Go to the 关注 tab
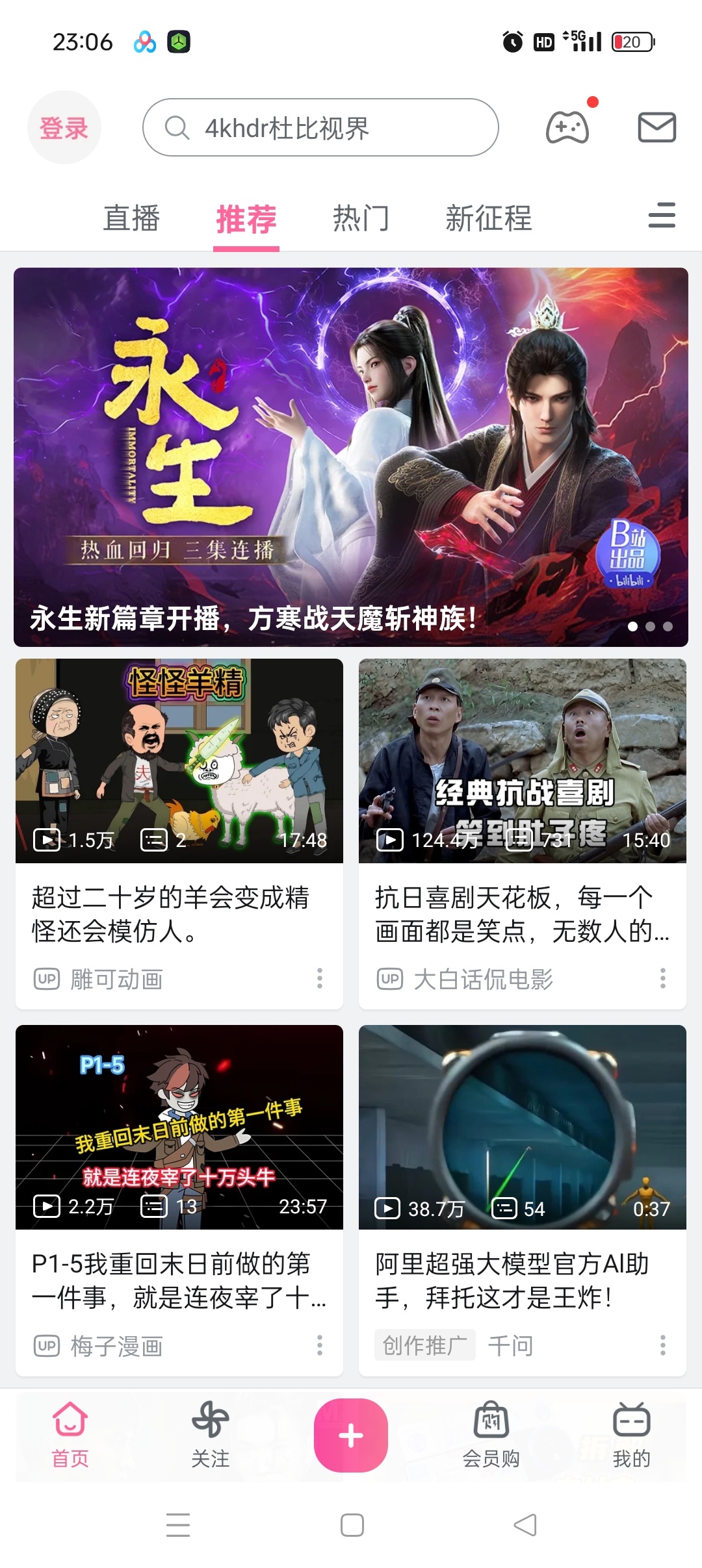The height and width of the screenshot is (1568, 702). pyautogui.click(x=210, y=1435)
